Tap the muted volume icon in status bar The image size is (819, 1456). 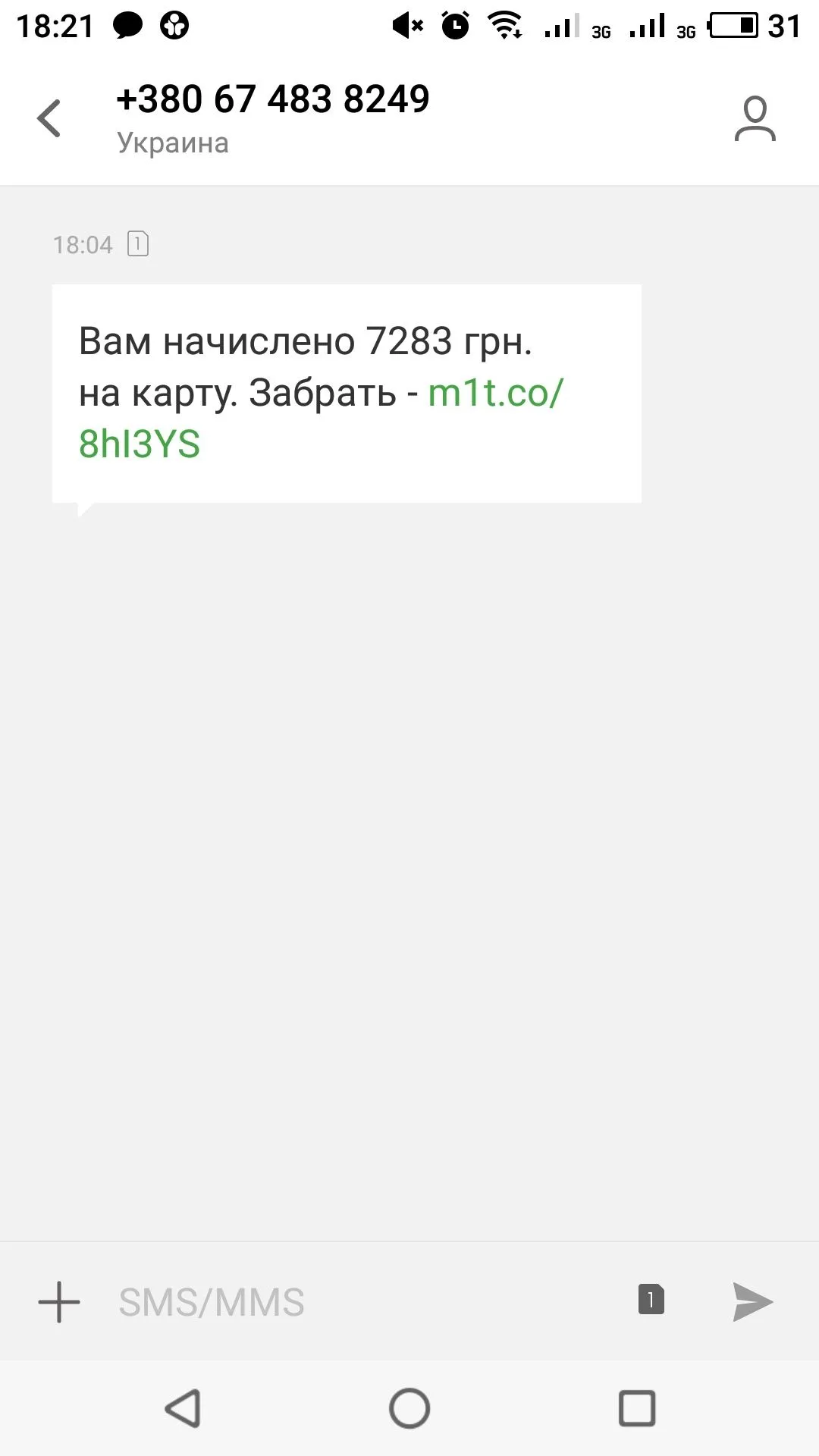(407, 25)
